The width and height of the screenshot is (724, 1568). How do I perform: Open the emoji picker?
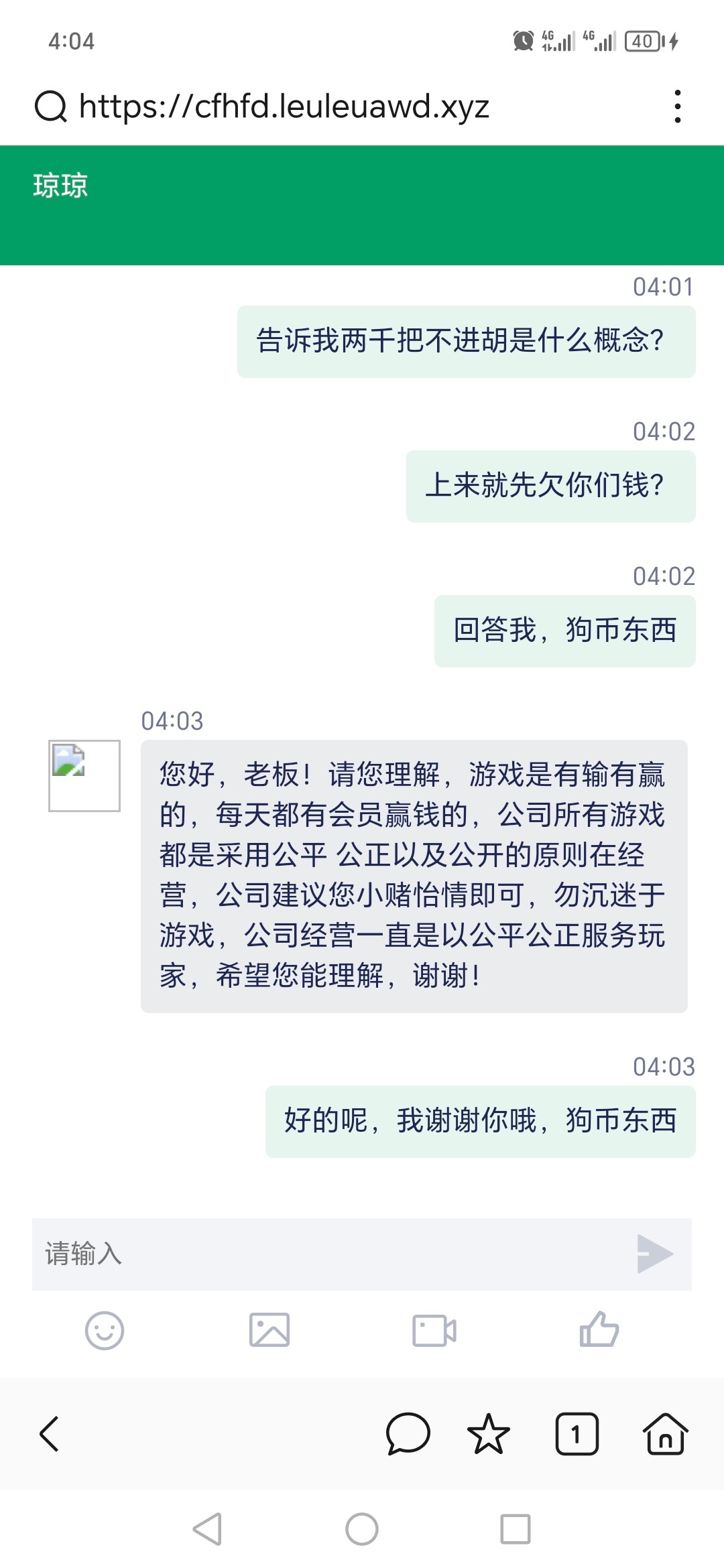click(105, 1330)
